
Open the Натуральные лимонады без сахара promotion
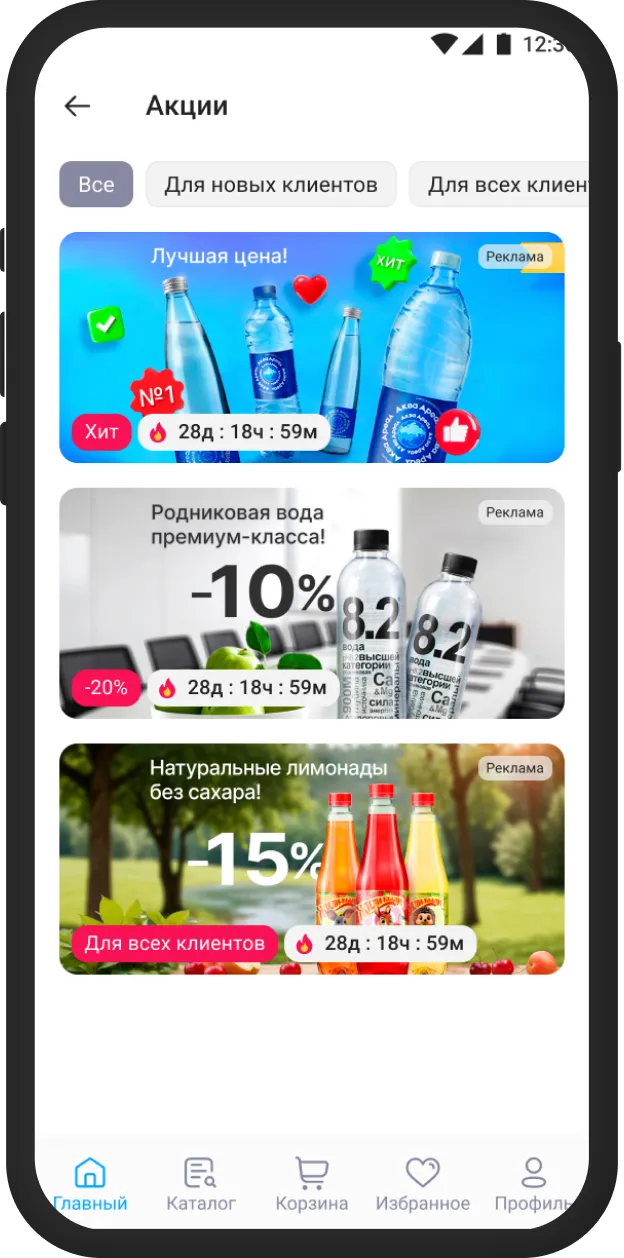(311, 858)
